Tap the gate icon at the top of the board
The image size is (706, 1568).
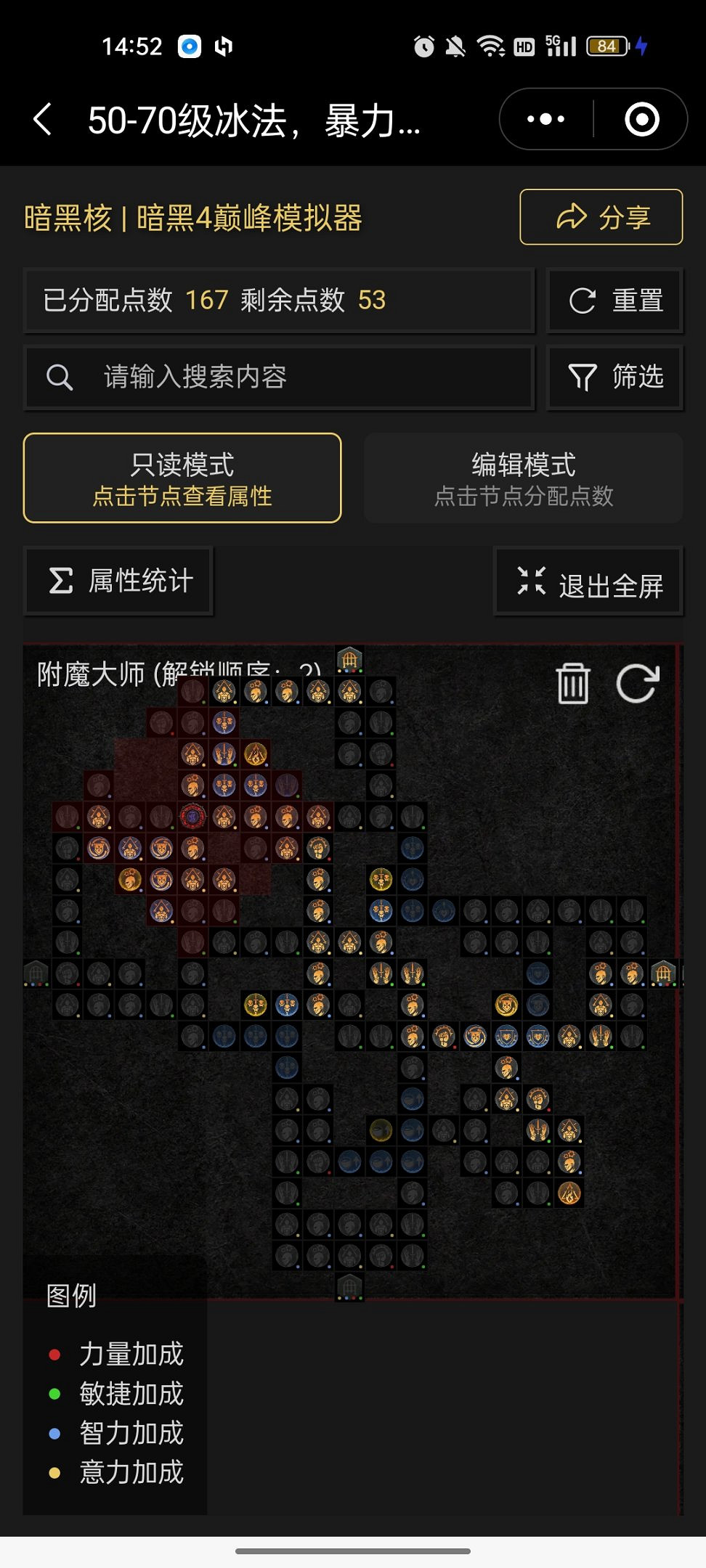(349, 657)
